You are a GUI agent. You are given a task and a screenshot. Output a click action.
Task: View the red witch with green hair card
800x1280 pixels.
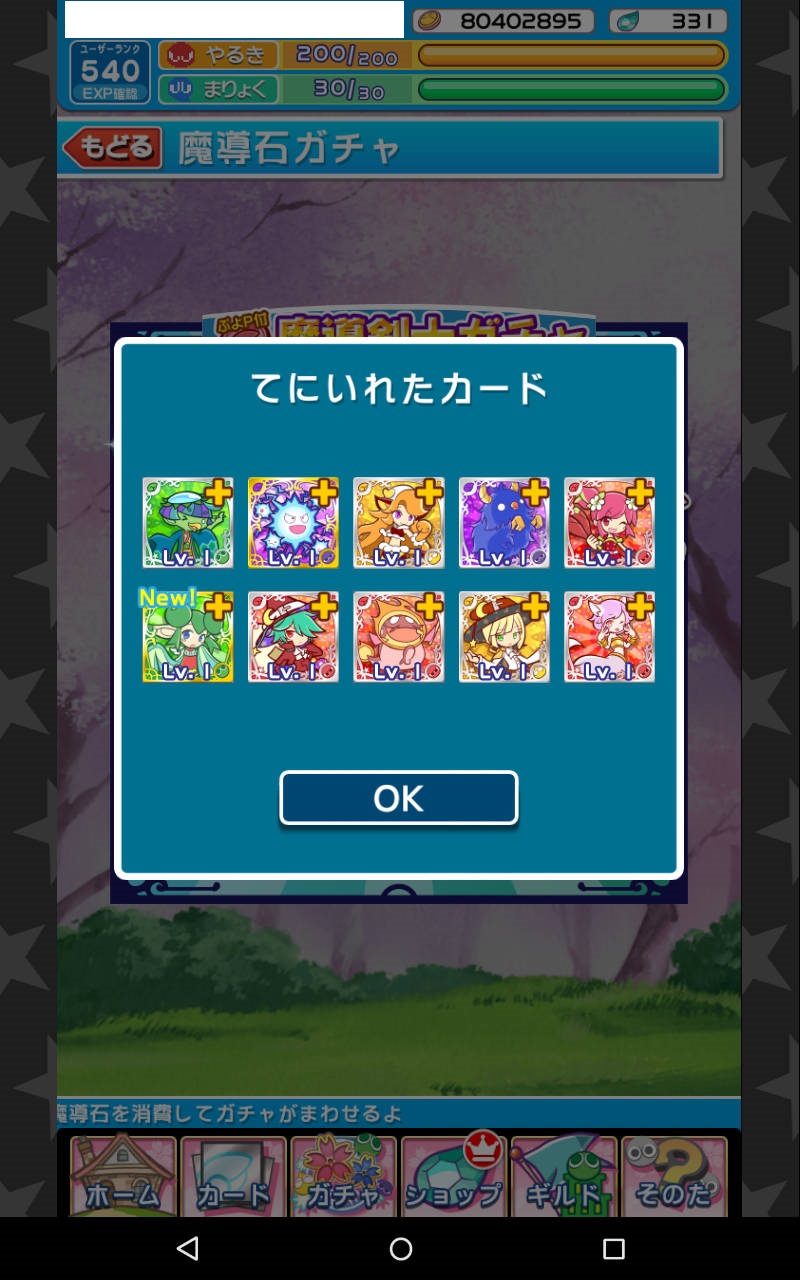click(x=293, y=637)
